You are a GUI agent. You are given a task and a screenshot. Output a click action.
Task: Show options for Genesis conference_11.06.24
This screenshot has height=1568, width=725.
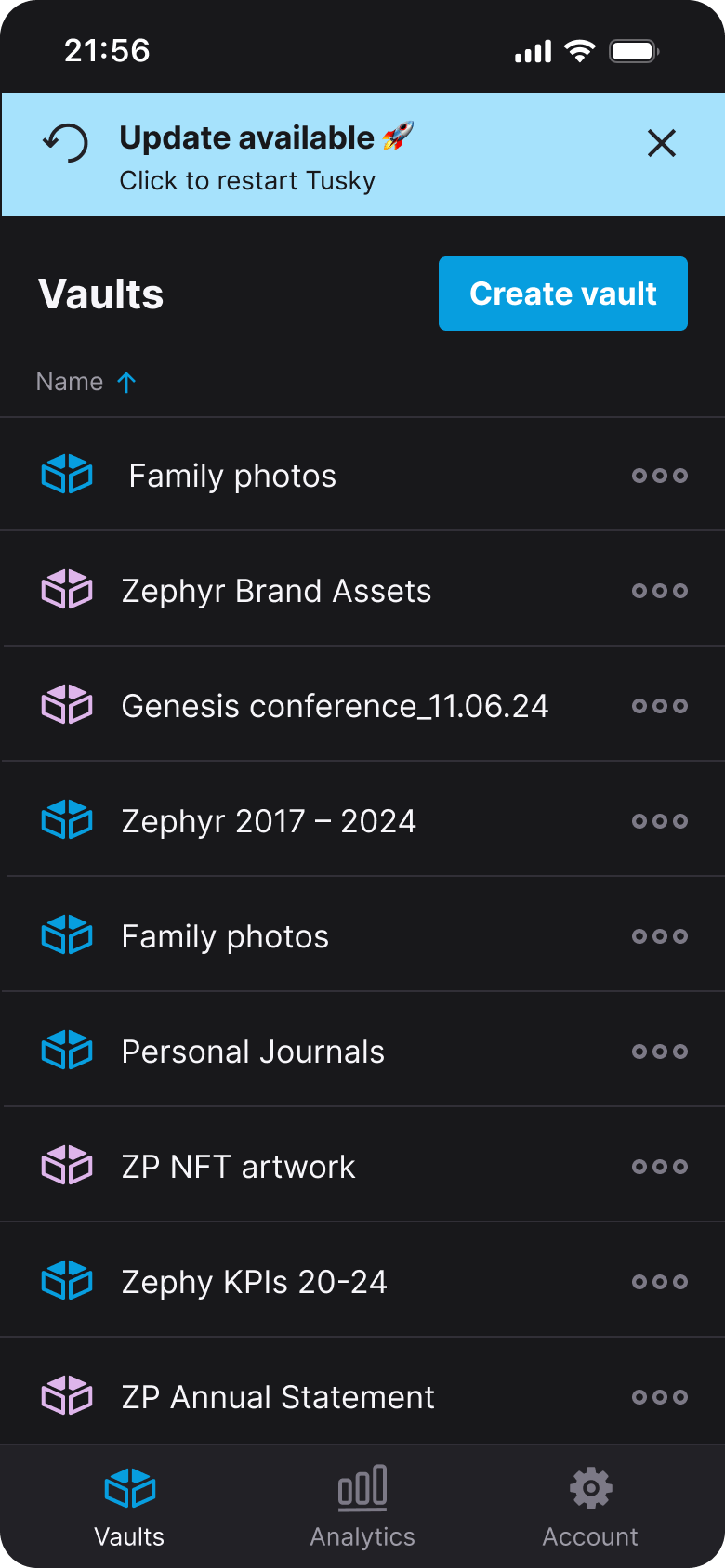pos(659,706)
